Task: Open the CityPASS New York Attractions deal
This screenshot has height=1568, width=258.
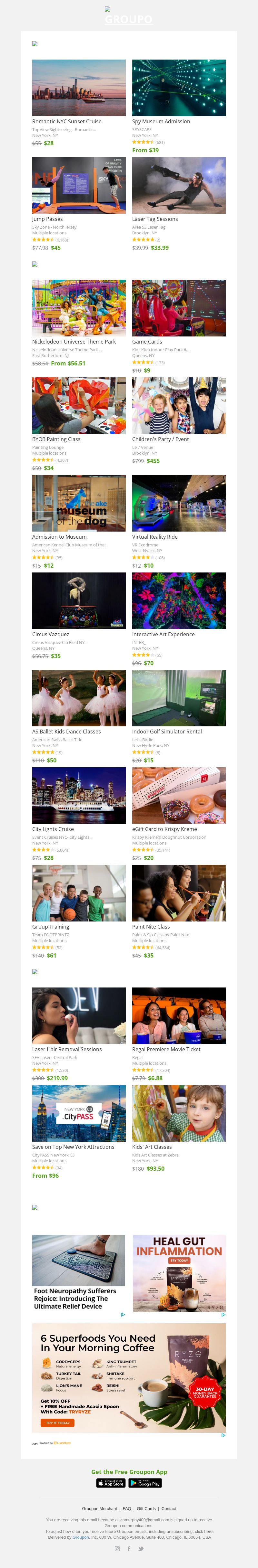Action: pyautogui.click(x=79, y=1113)
